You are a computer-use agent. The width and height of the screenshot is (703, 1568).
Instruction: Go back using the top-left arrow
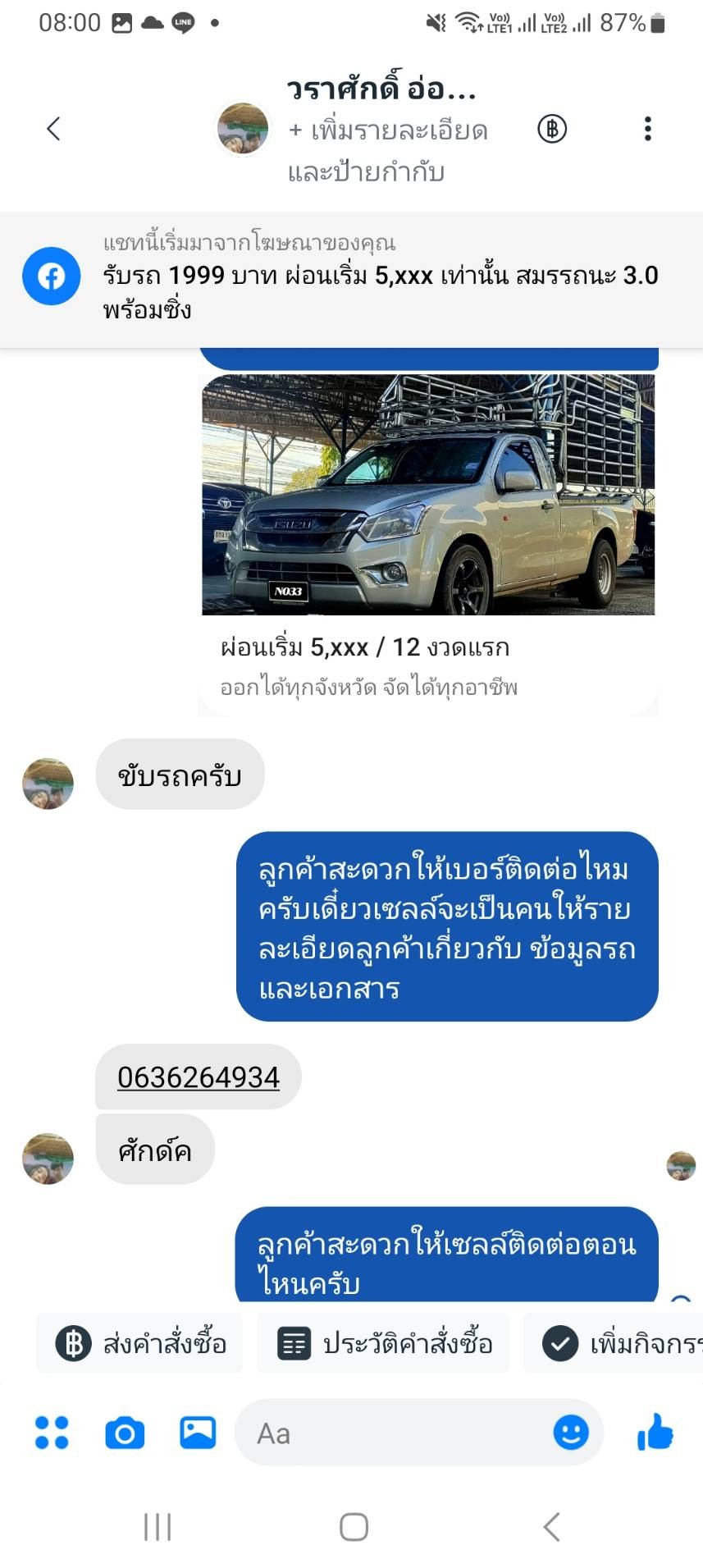(54, 129)
